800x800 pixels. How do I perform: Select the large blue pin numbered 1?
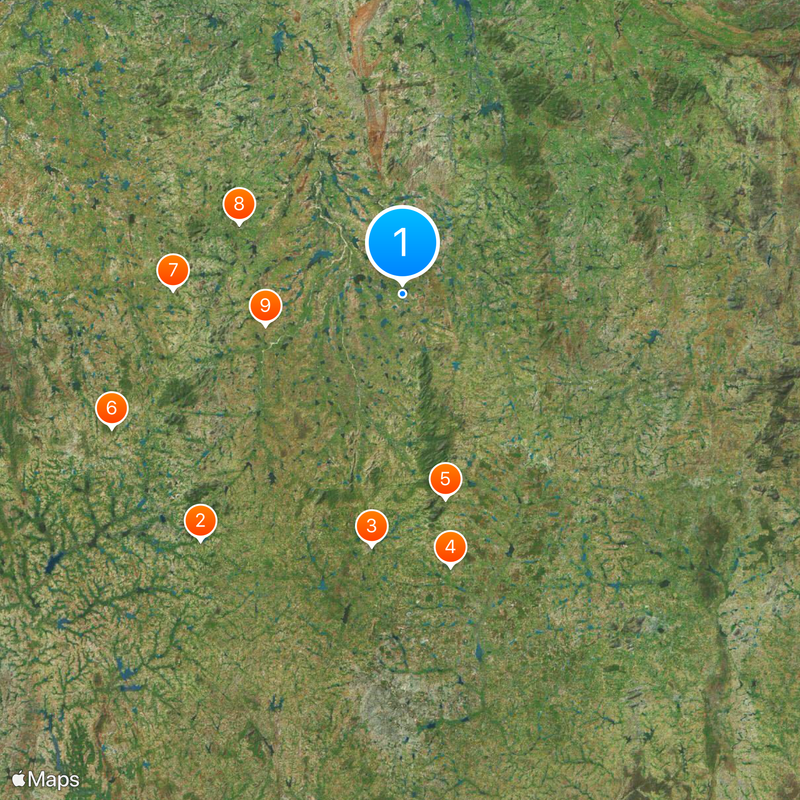click(402, 242)
